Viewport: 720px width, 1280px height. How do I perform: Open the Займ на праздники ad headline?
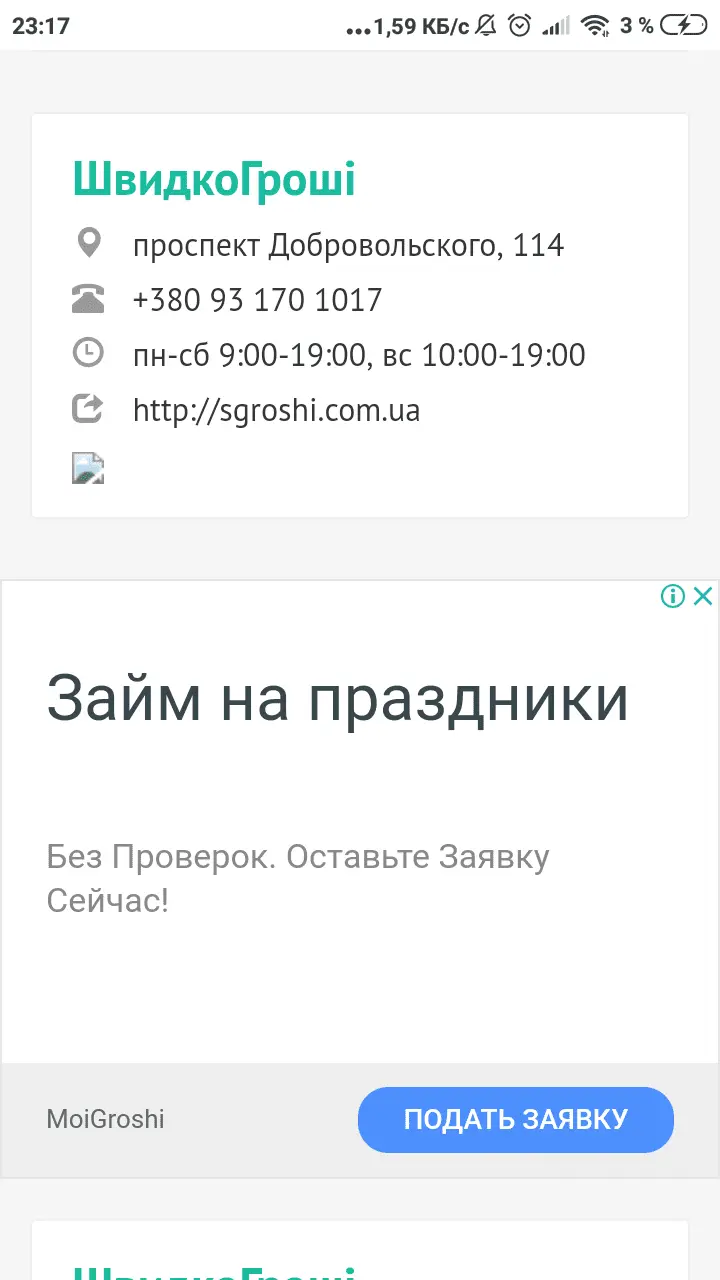click(337, 699)
